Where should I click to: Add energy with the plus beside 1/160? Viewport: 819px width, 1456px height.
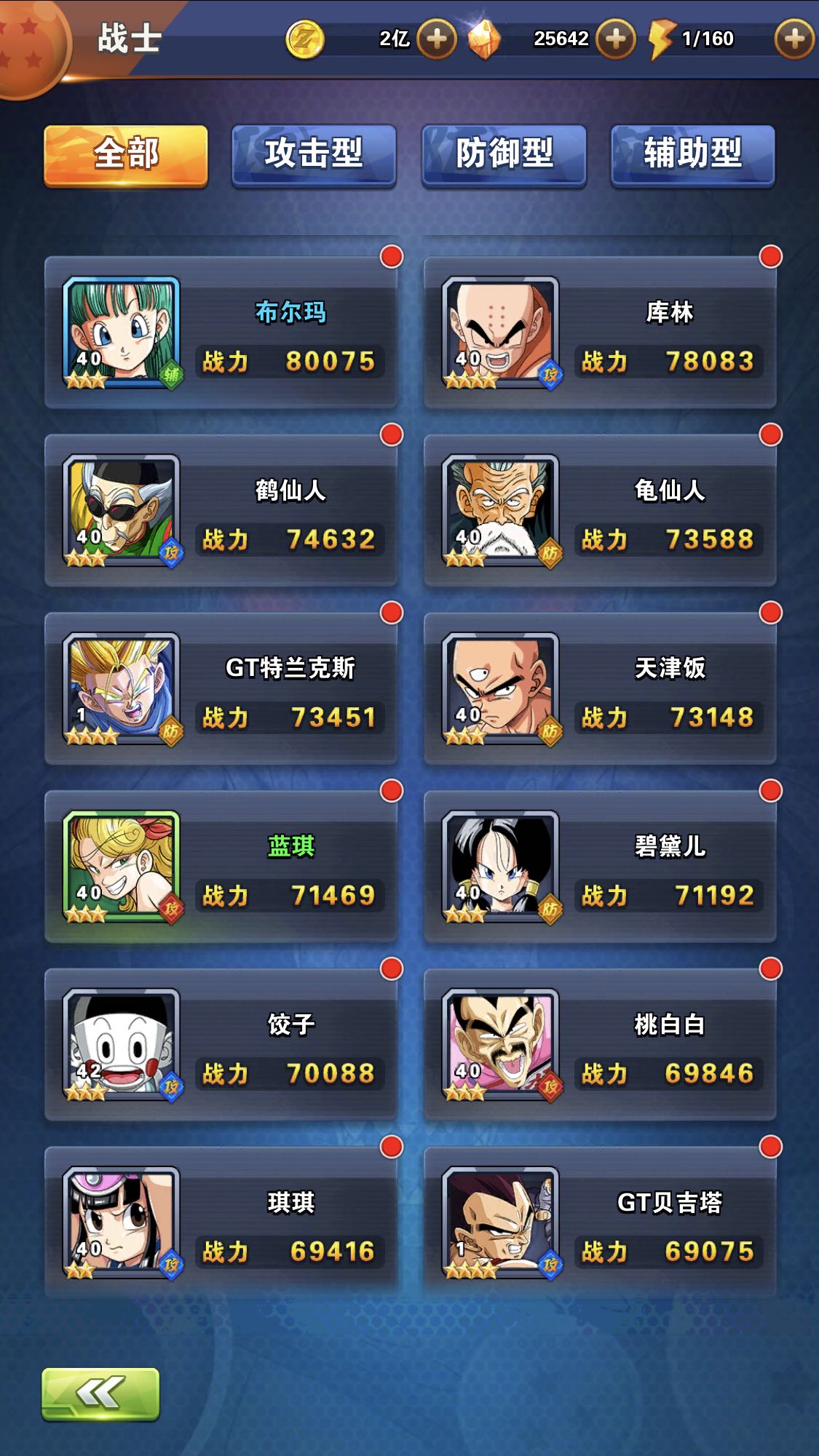pos(794,39)
